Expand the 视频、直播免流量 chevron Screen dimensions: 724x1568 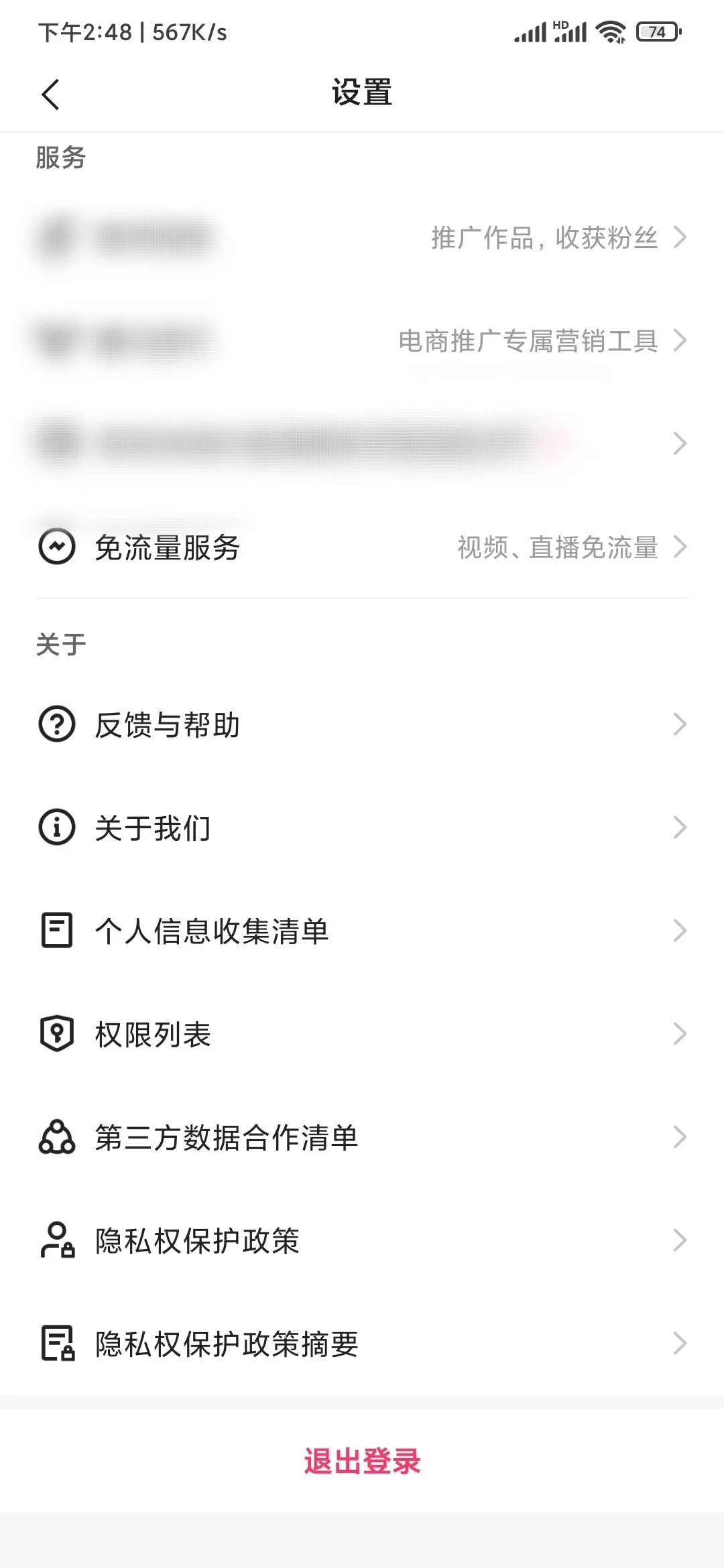(681, 548)
